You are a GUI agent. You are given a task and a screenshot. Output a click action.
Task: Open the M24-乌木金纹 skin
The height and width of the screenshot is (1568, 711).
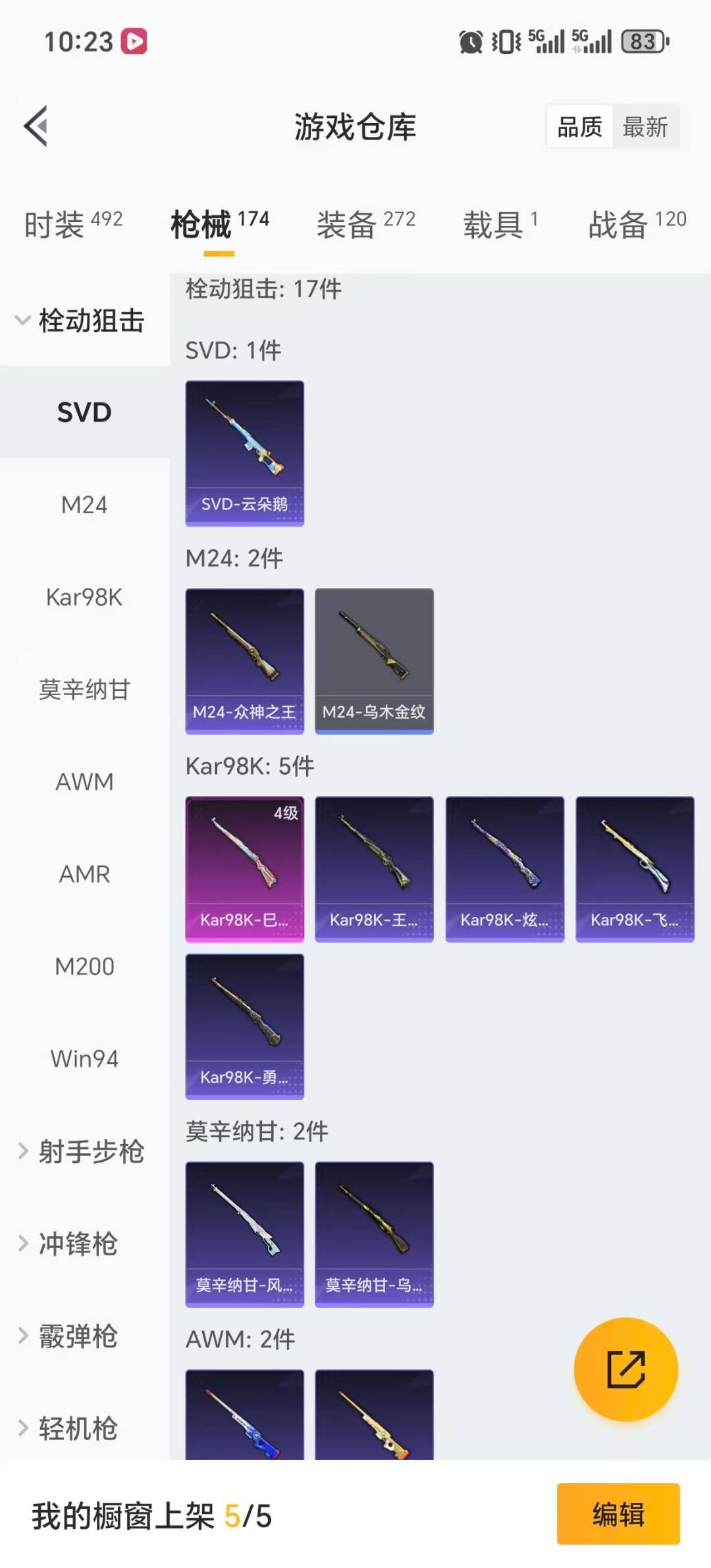coord(374,661)
